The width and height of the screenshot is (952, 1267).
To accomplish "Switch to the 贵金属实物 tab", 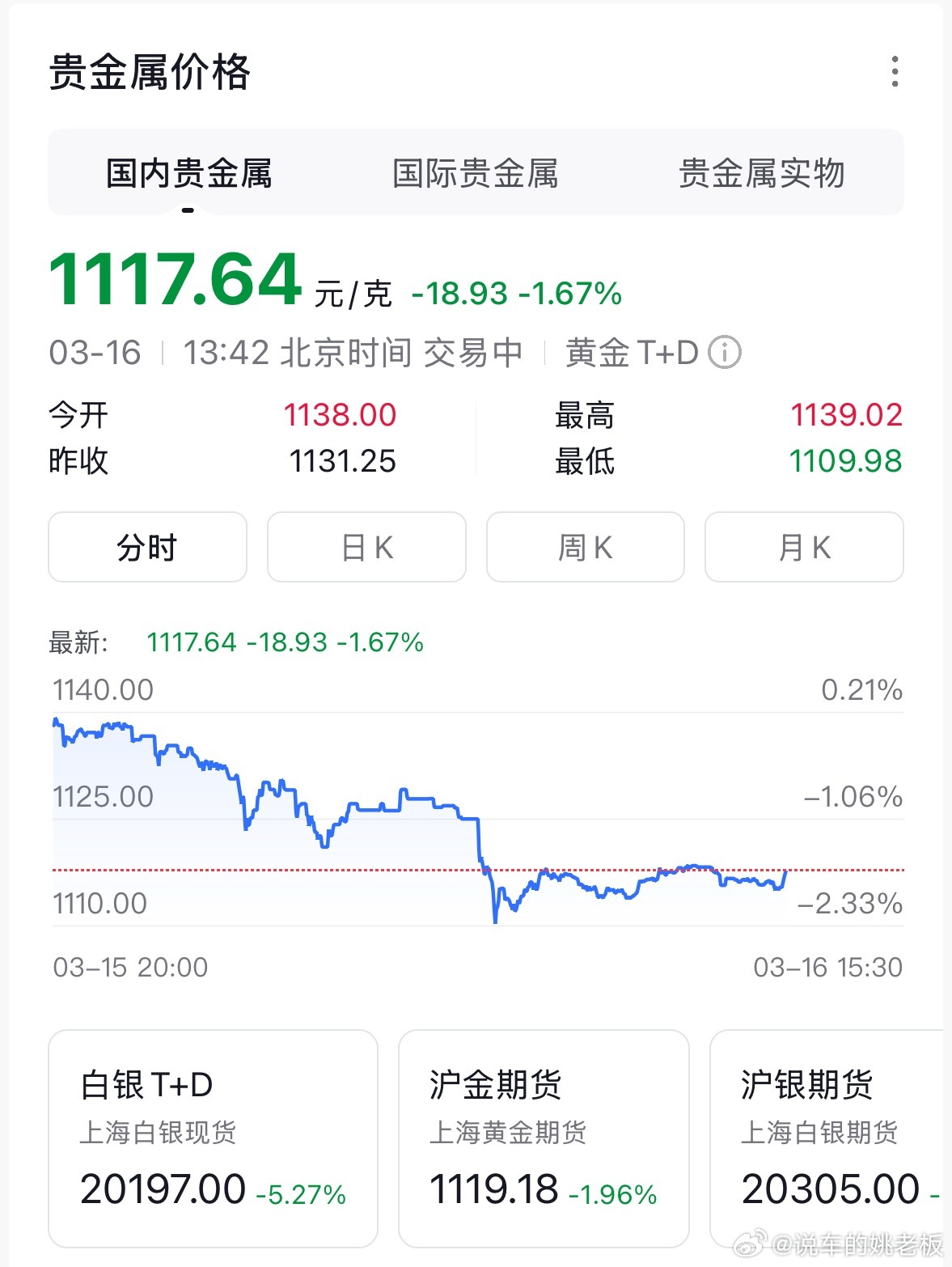I will [x=764, y=172].
